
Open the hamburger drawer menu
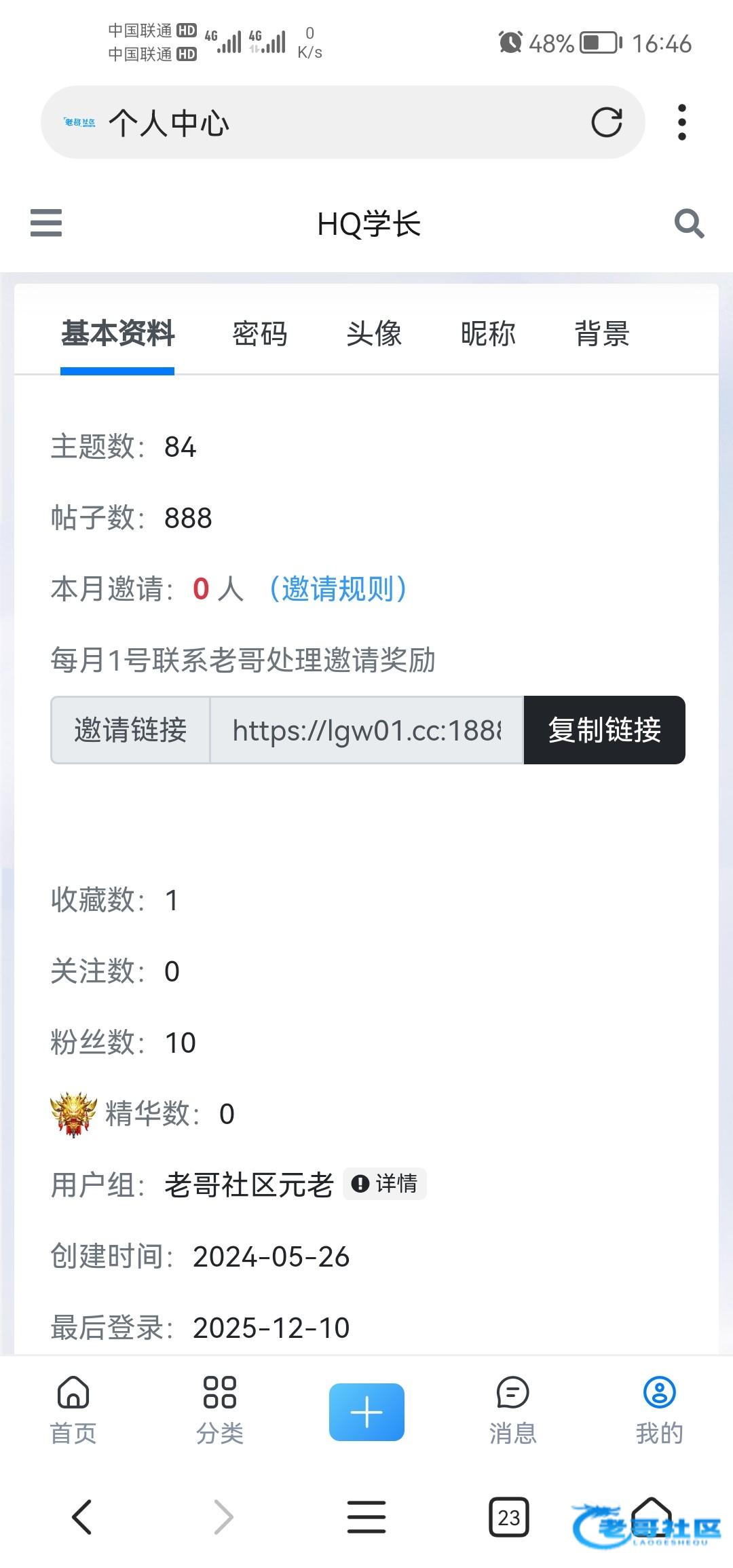point(46,223)
